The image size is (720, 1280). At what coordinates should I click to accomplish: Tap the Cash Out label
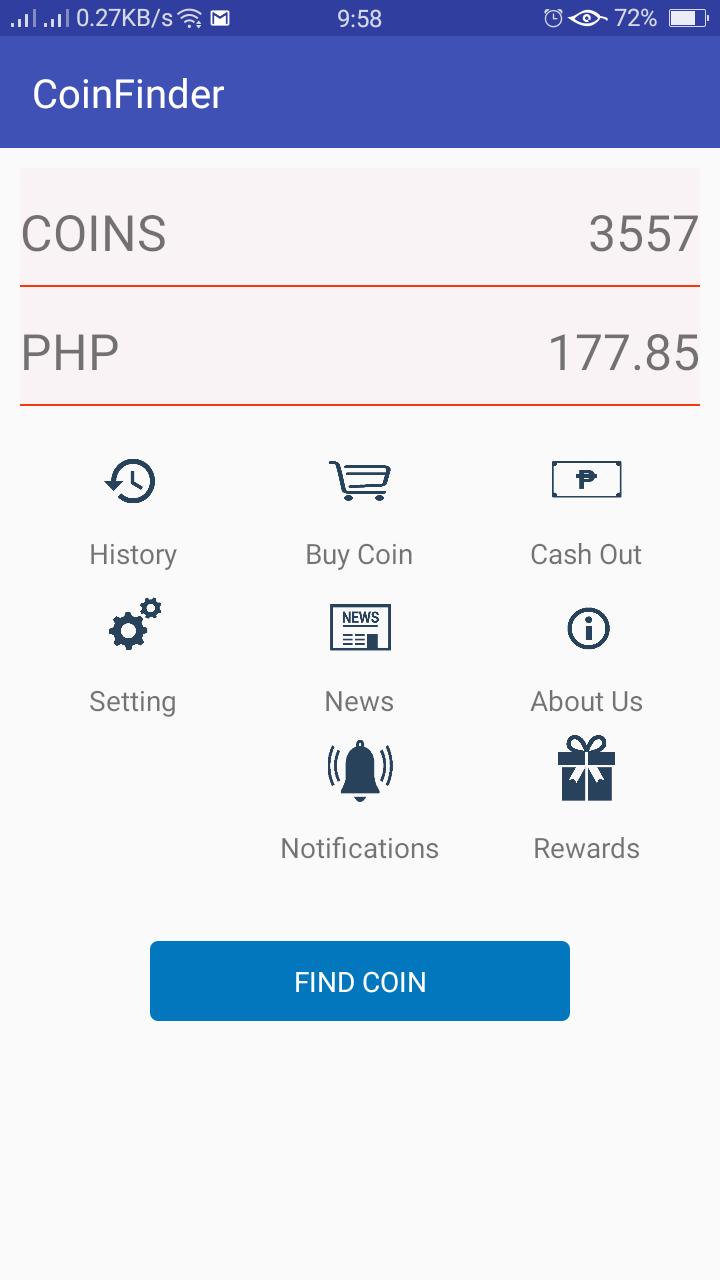tap(586, 554)
